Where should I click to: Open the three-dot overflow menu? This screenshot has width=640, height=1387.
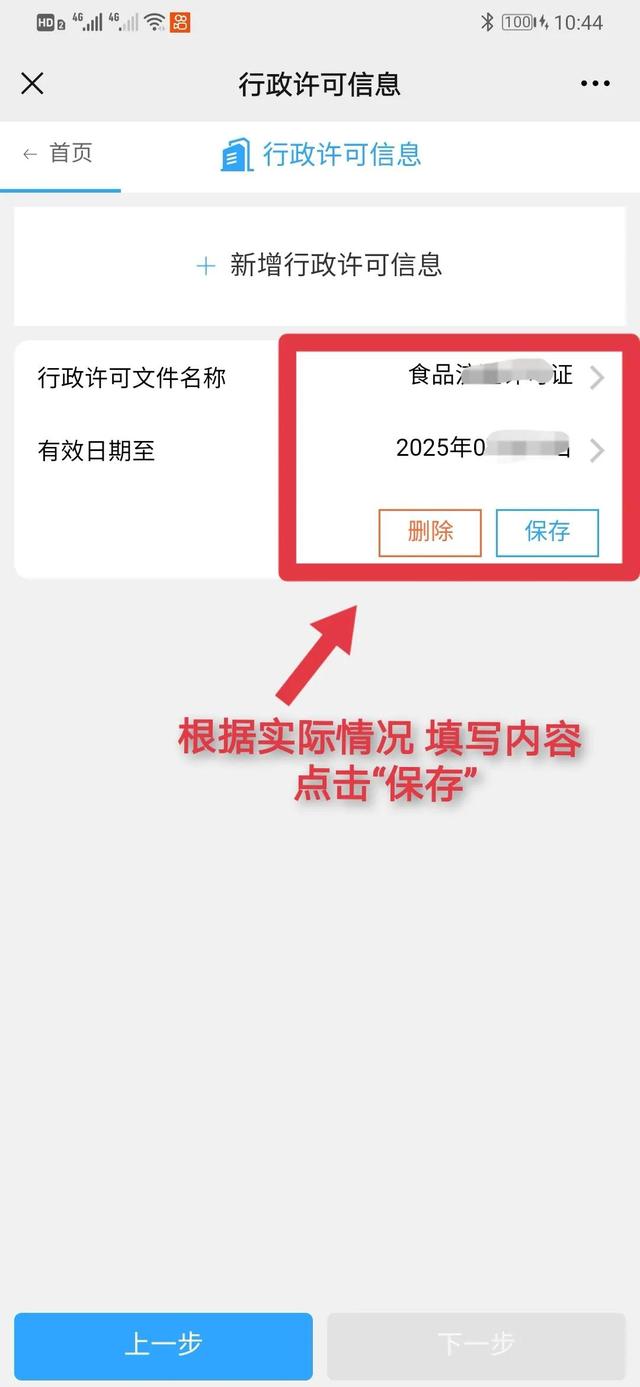pos(595,84)
